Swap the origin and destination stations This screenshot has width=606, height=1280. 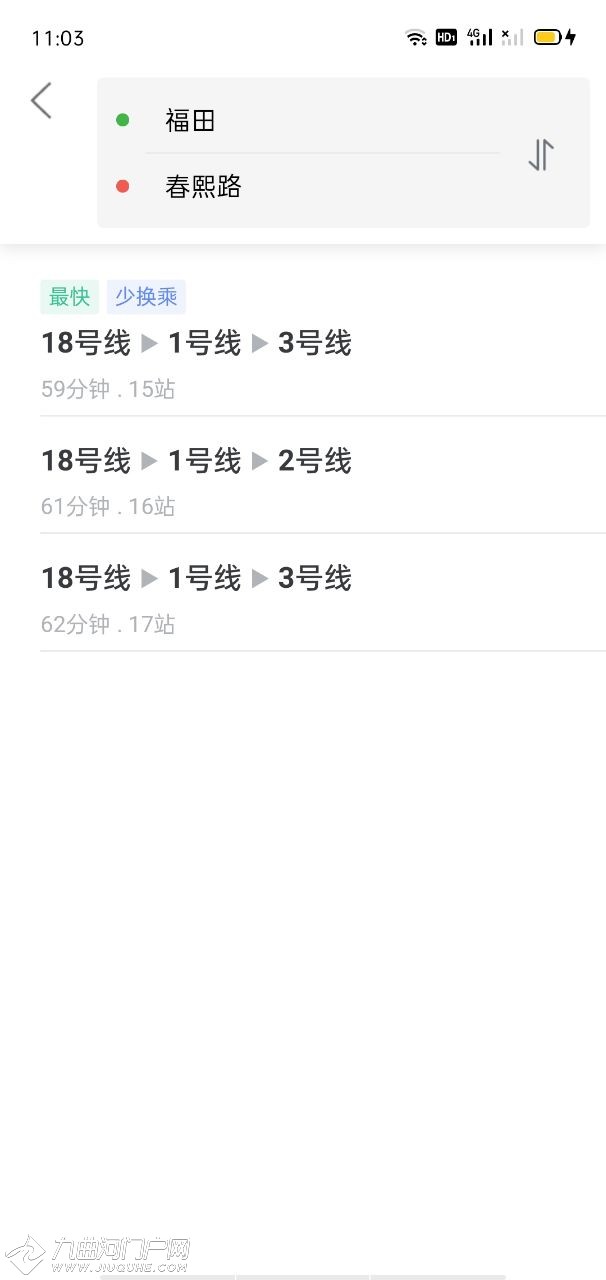coord(541,155)
